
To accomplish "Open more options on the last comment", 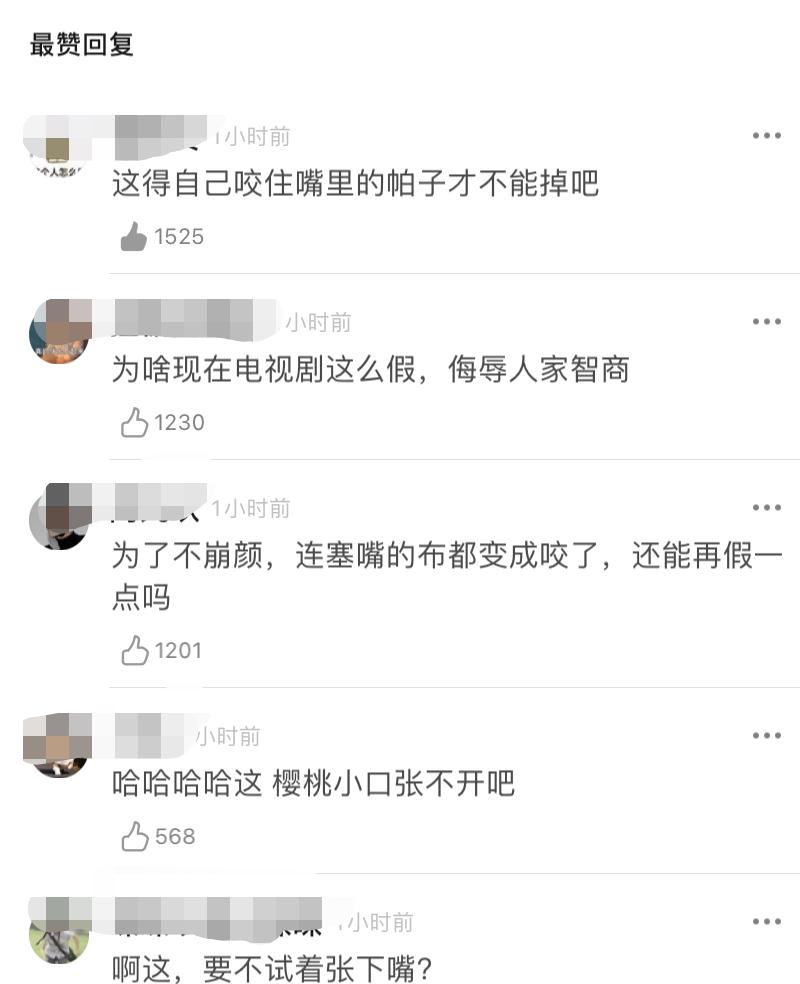I will [x=766, y=920].
